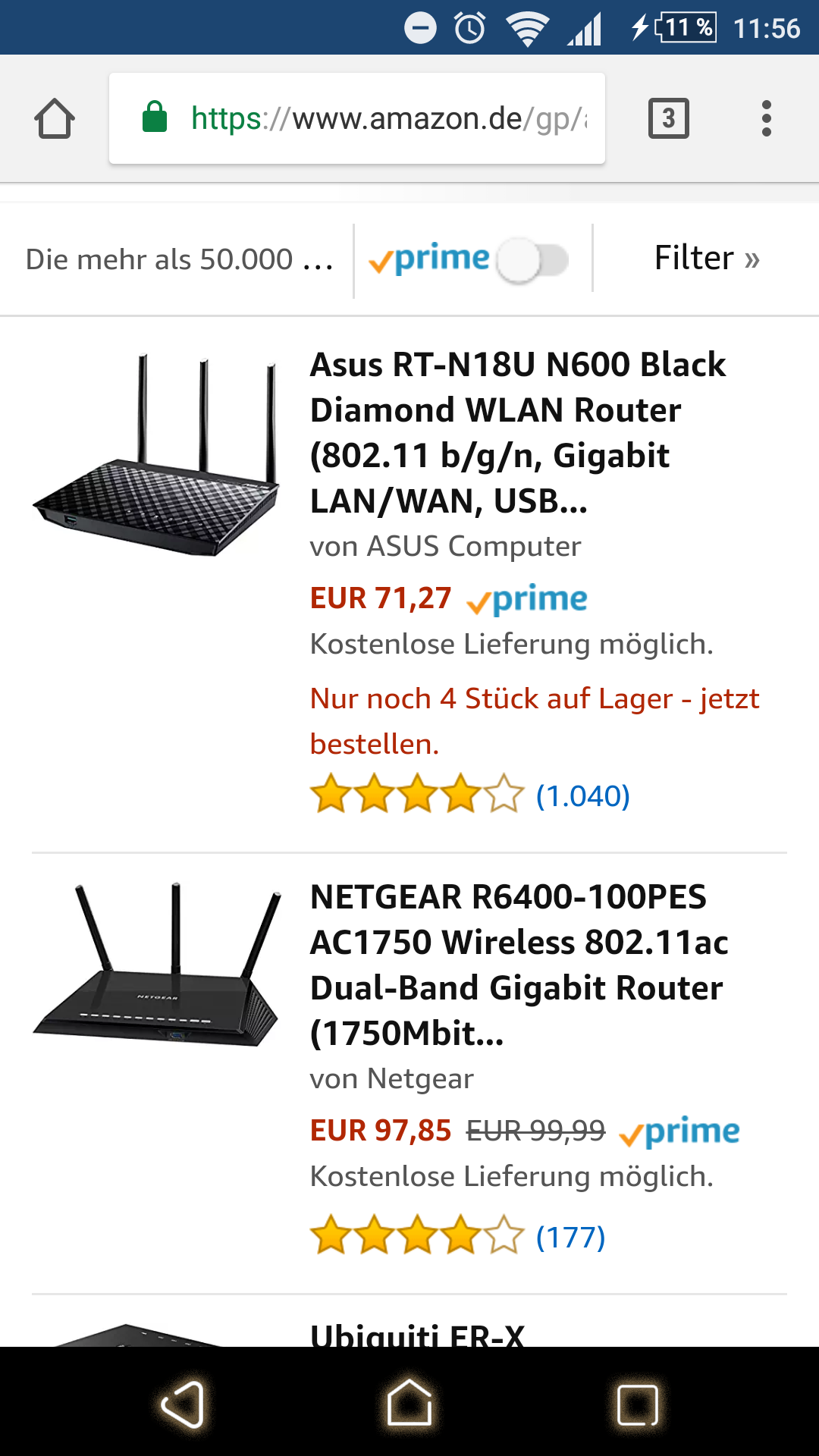Open NETGEAR R6400-100PES AC1750 listing
This screenshot has width=819, height=1456.
519,965
